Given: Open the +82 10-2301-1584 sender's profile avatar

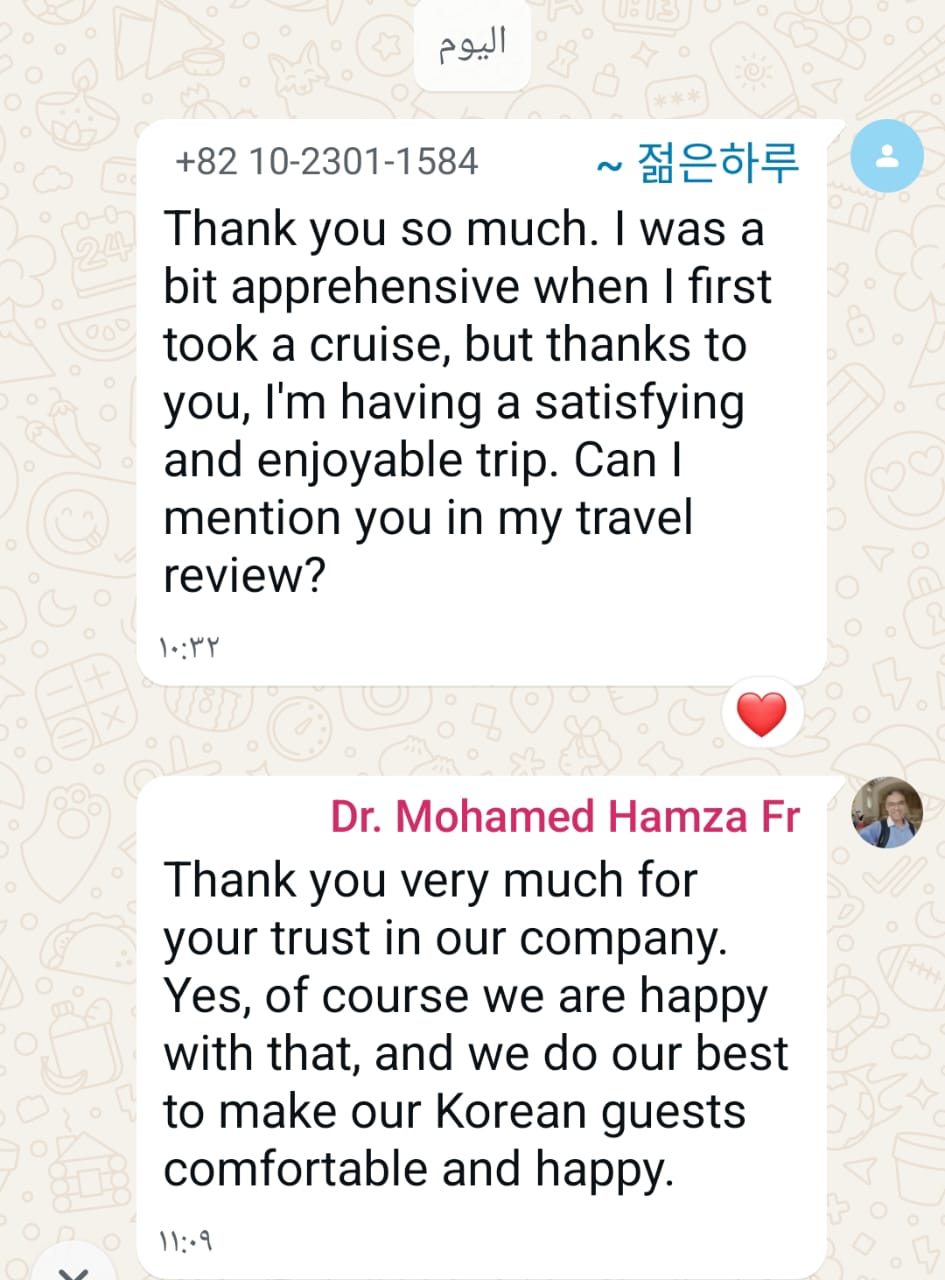Looking at the screenshot, I should pyautogui.click(x=886, y=156).
